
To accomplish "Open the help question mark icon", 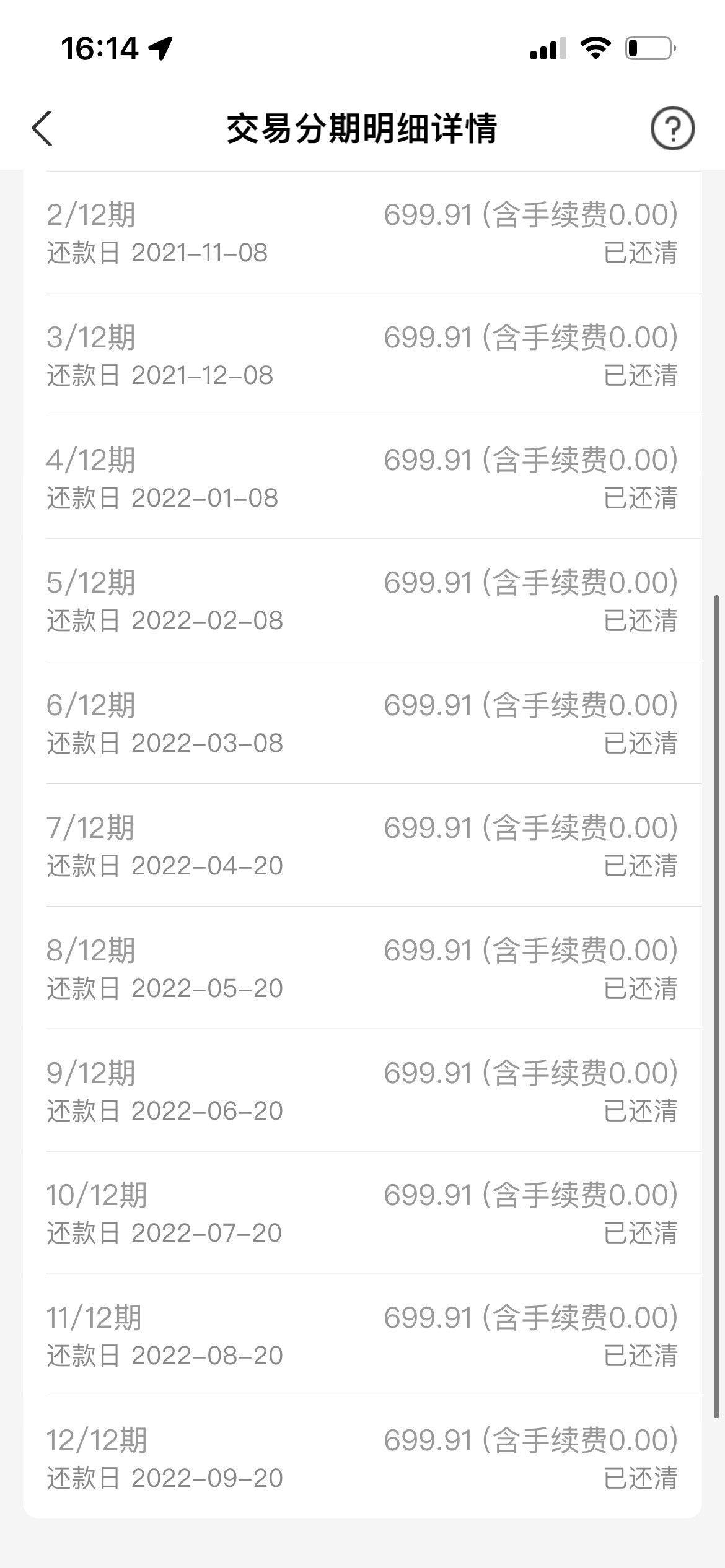I will tap(672, 128).
